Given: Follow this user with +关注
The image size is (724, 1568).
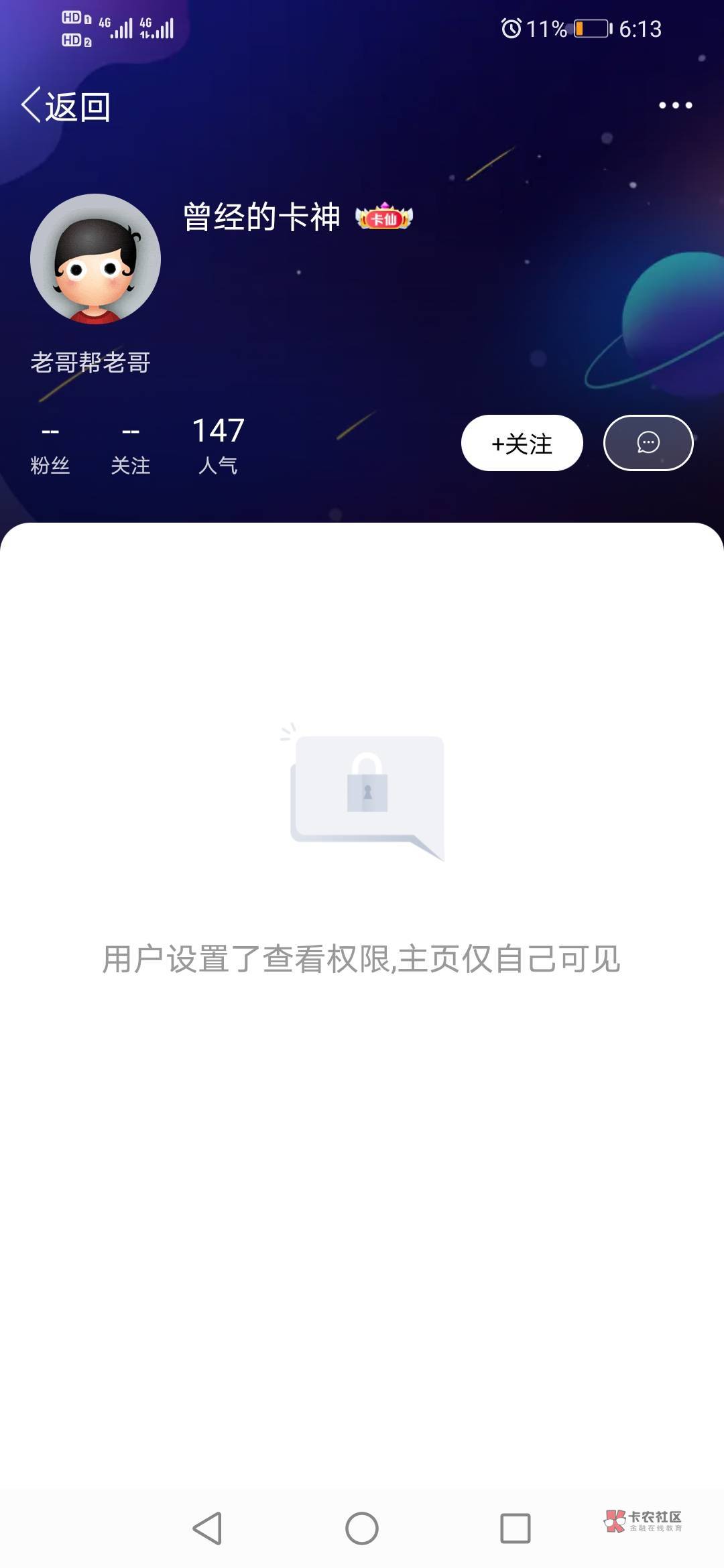Looking at the screenshot, I should [x=522, y=443].
